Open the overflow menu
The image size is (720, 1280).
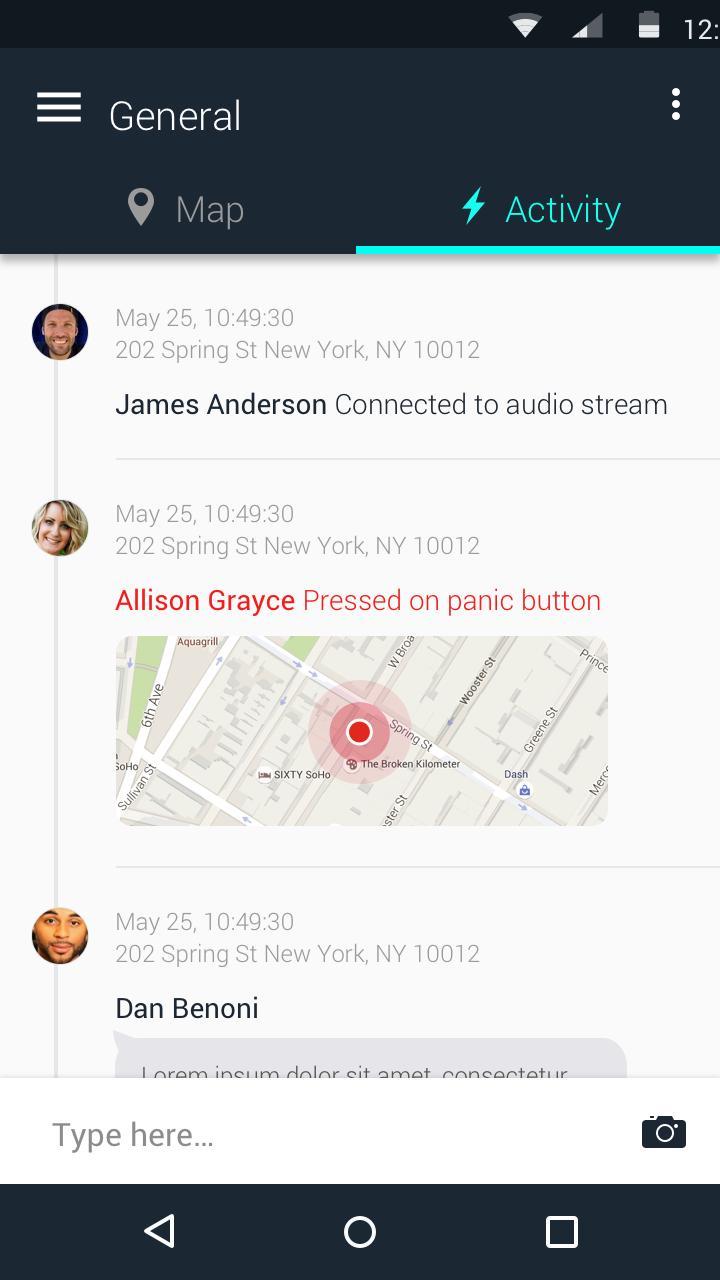click(x=676, y=105)
